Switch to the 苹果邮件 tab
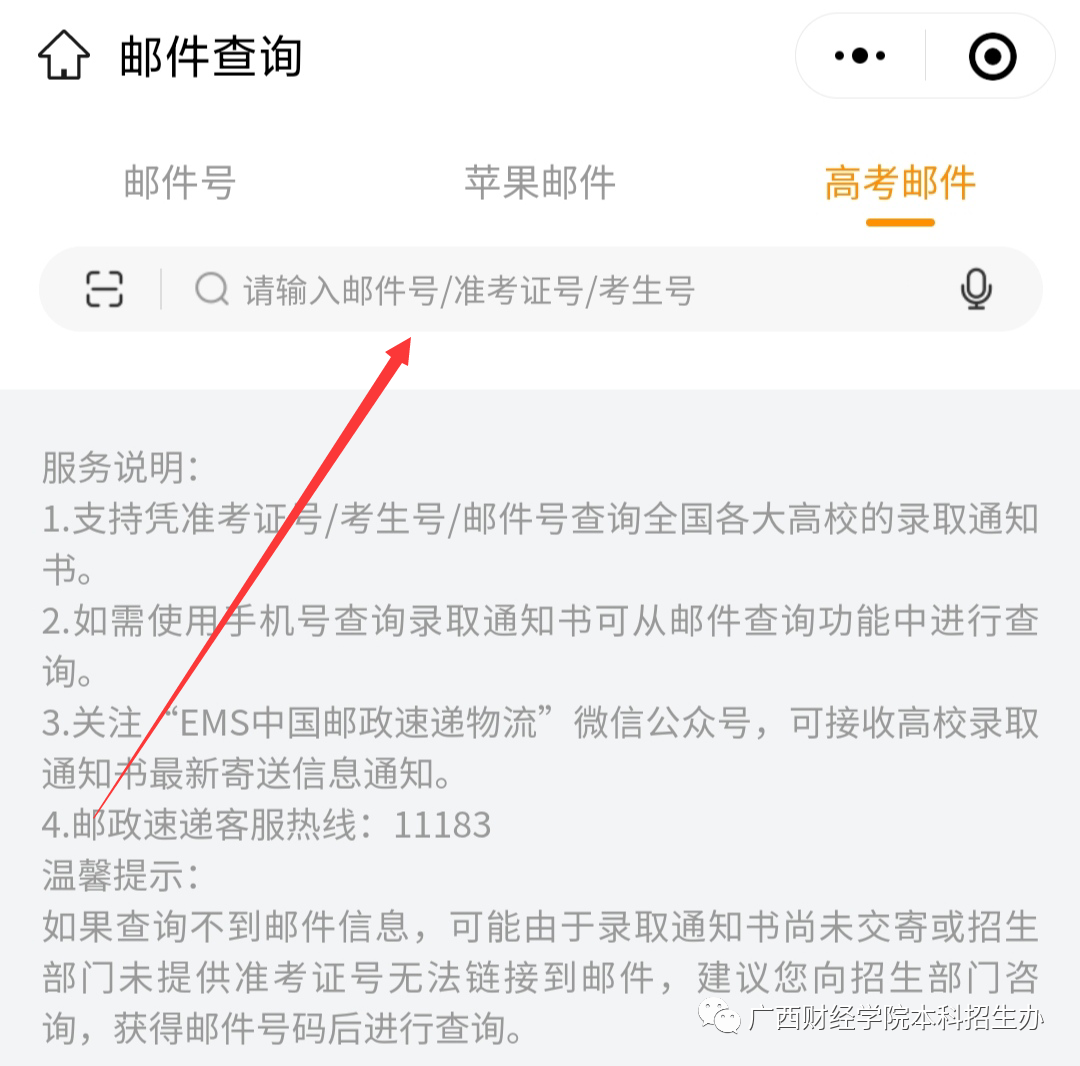This screenshot has height=1066, width=1080. coord(540,183)
